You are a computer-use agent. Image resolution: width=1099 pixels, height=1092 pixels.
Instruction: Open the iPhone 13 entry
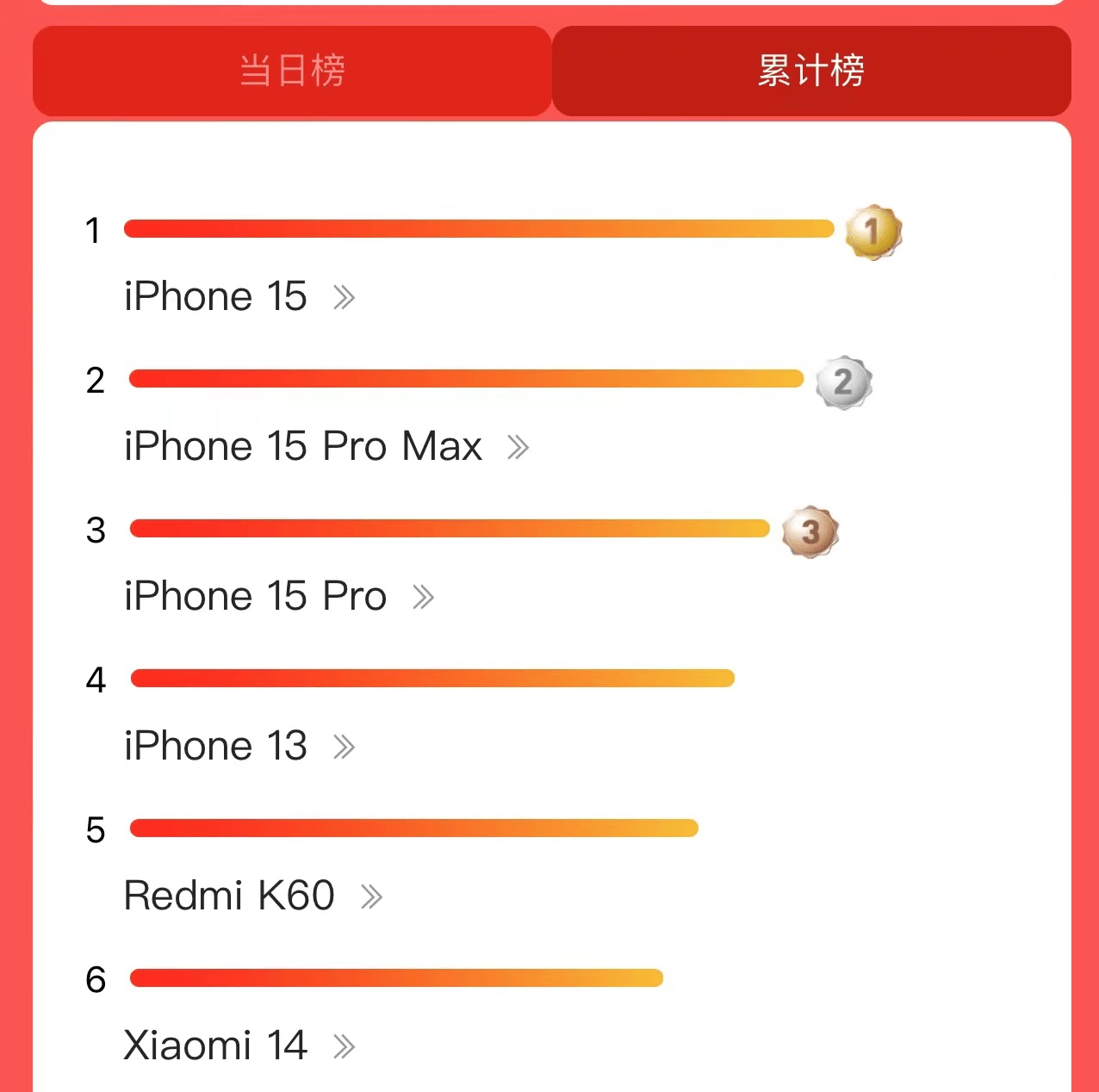point(239,747)
